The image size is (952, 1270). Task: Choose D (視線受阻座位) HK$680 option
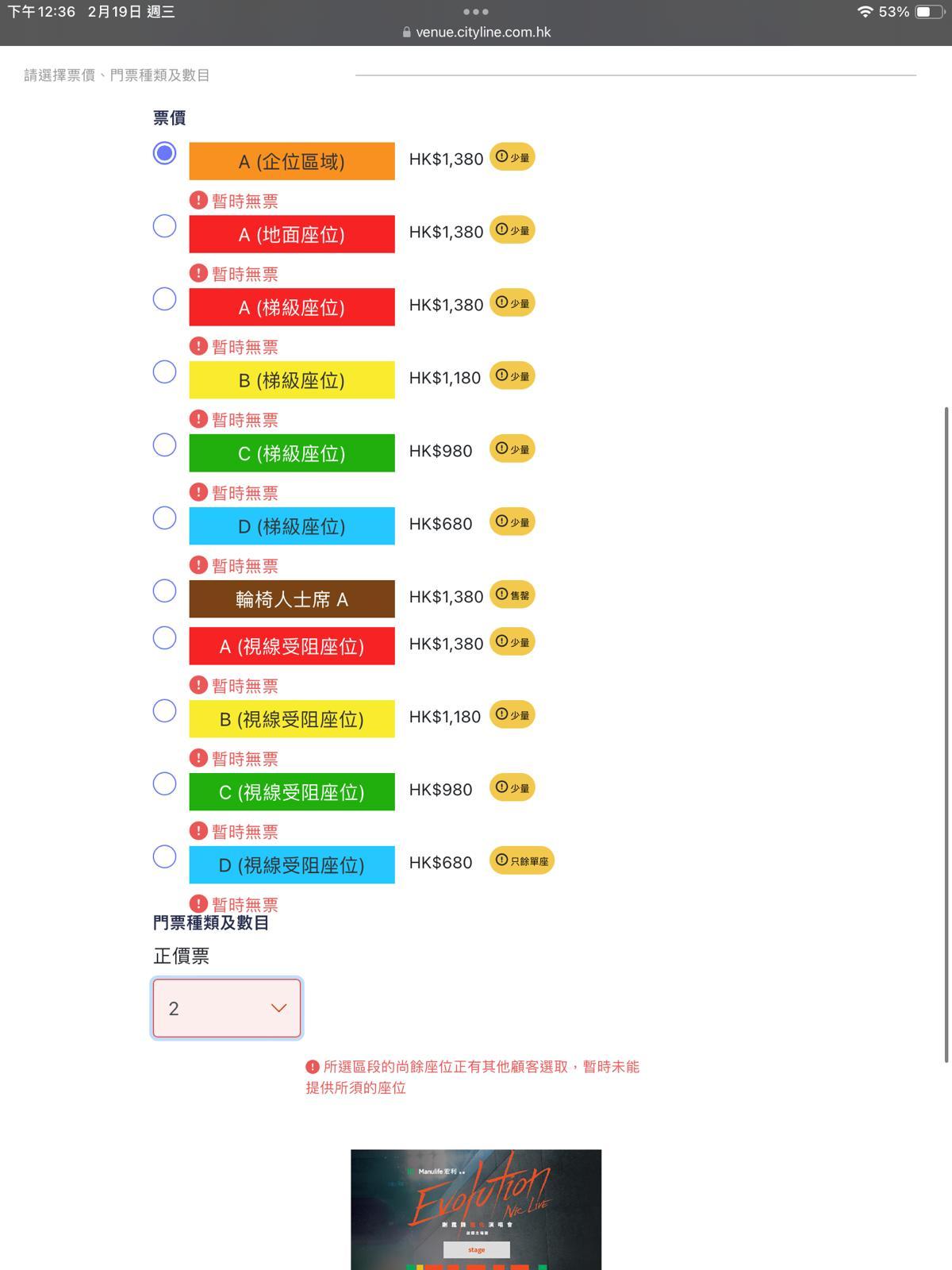tap(164, 857)
